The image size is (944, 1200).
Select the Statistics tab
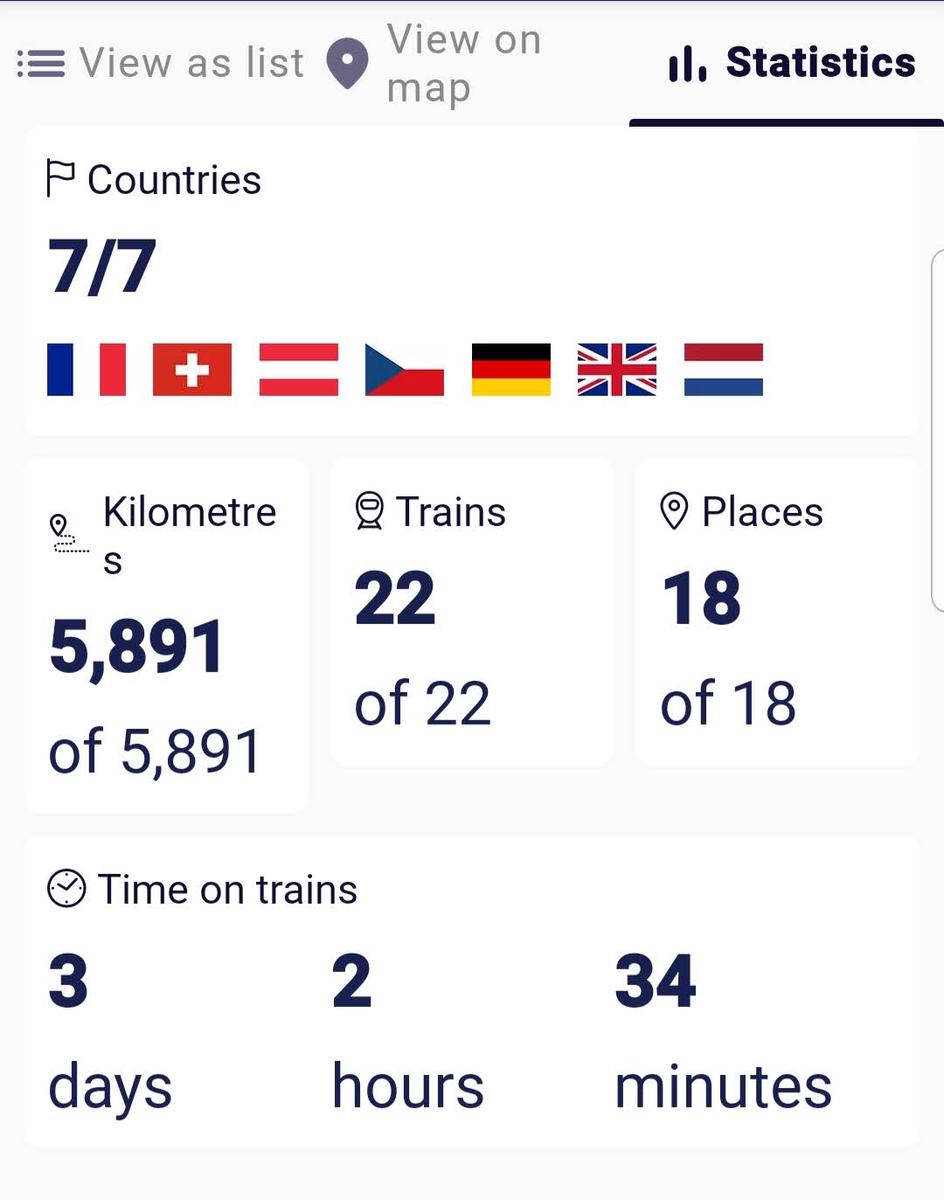coord(790,64)
